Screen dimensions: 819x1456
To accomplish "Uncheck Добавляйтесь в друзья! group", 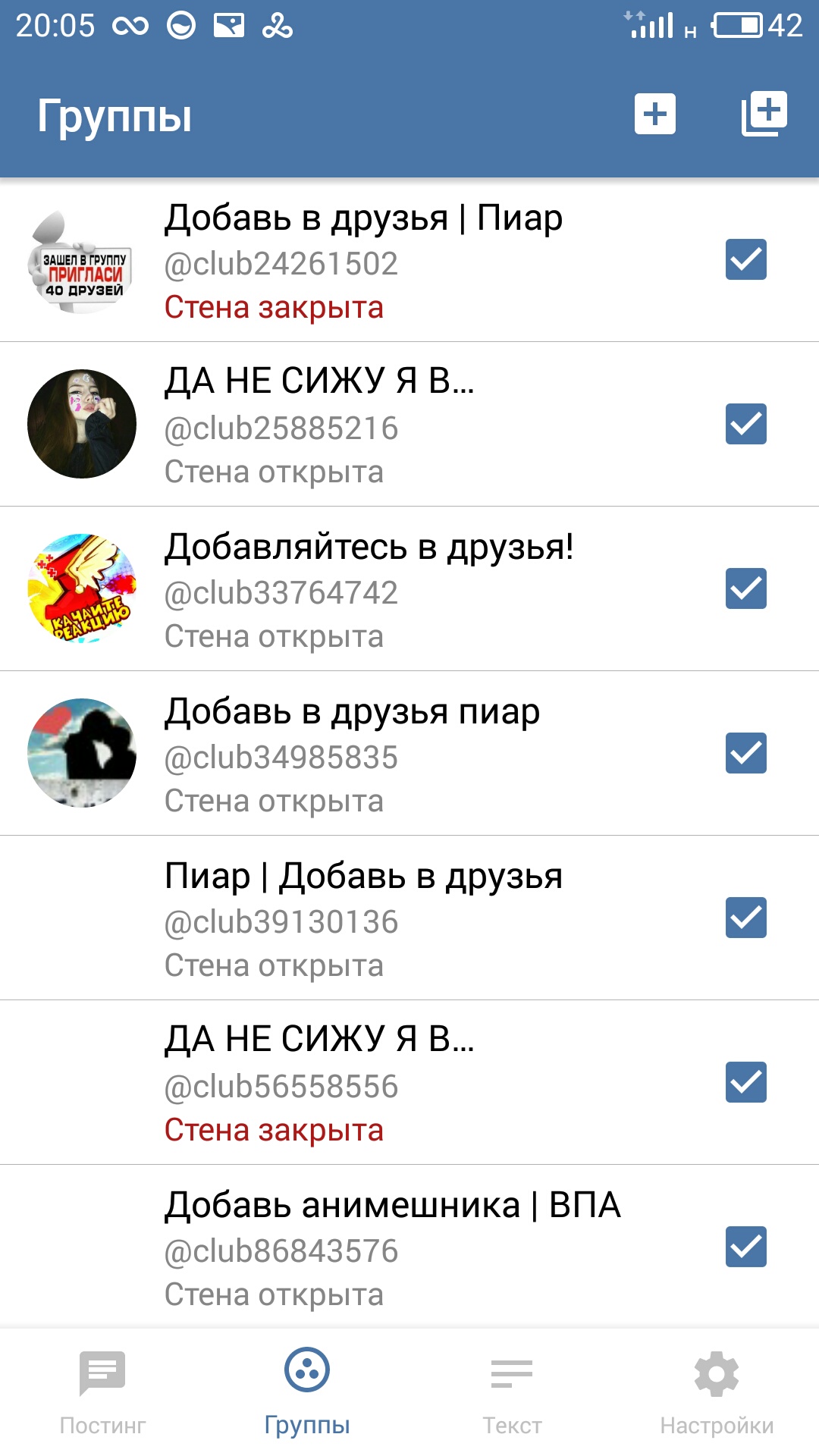I will tap(746, 588).
